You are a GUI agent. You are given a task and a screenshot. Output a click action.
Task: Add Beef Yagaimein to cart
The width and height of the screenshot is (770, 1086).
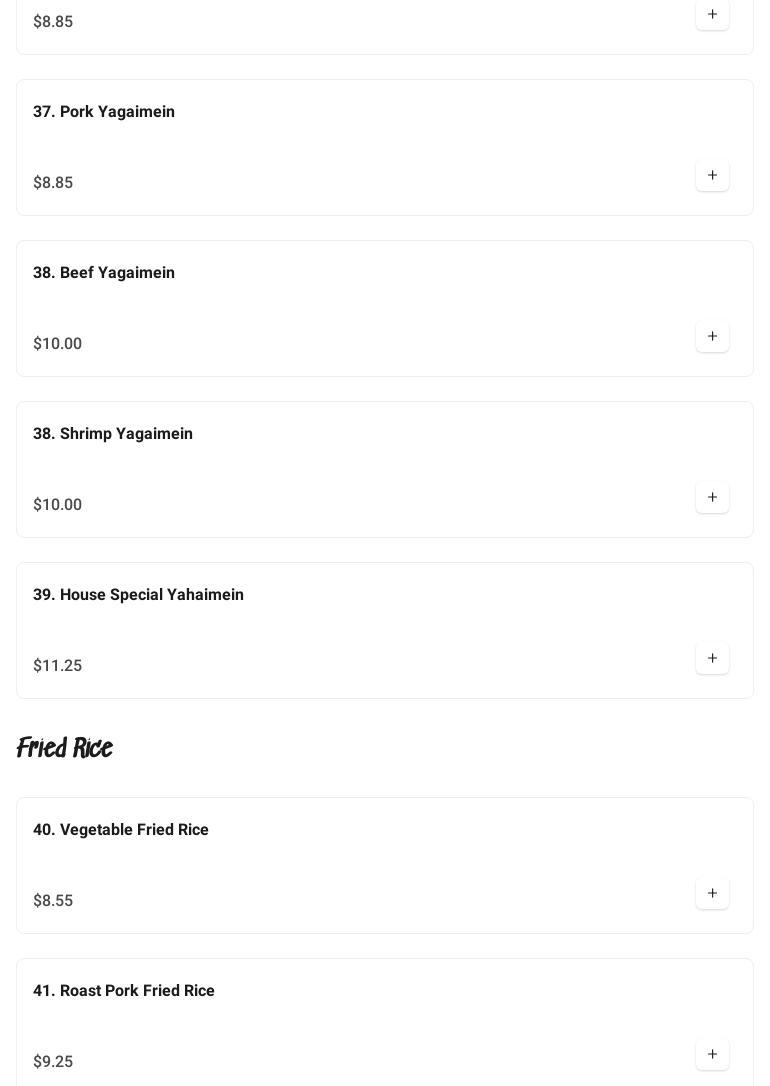tap(712, 337)
